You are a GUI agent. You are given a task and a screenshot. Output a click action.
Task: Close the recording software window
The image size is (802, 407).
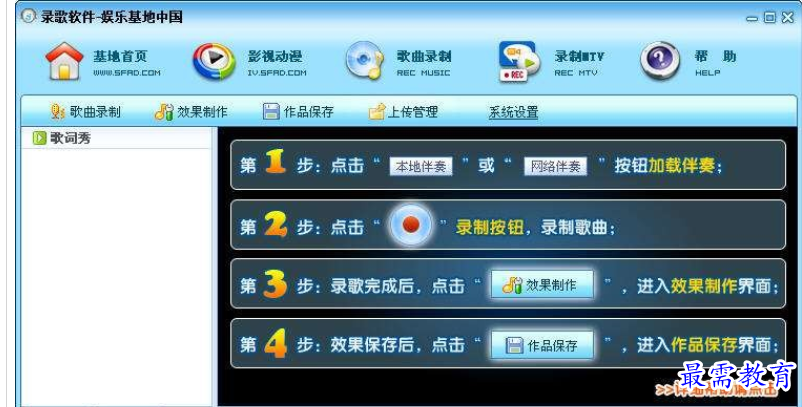coord(786,18)
